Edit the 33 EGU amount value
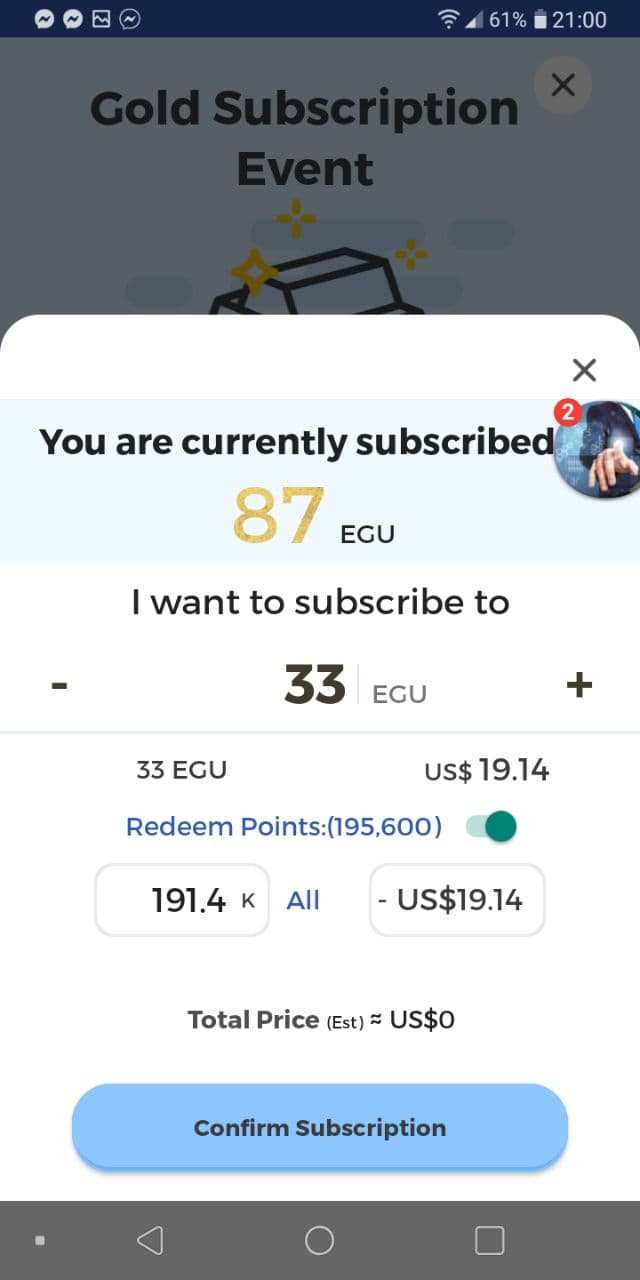 coord(316,686)
